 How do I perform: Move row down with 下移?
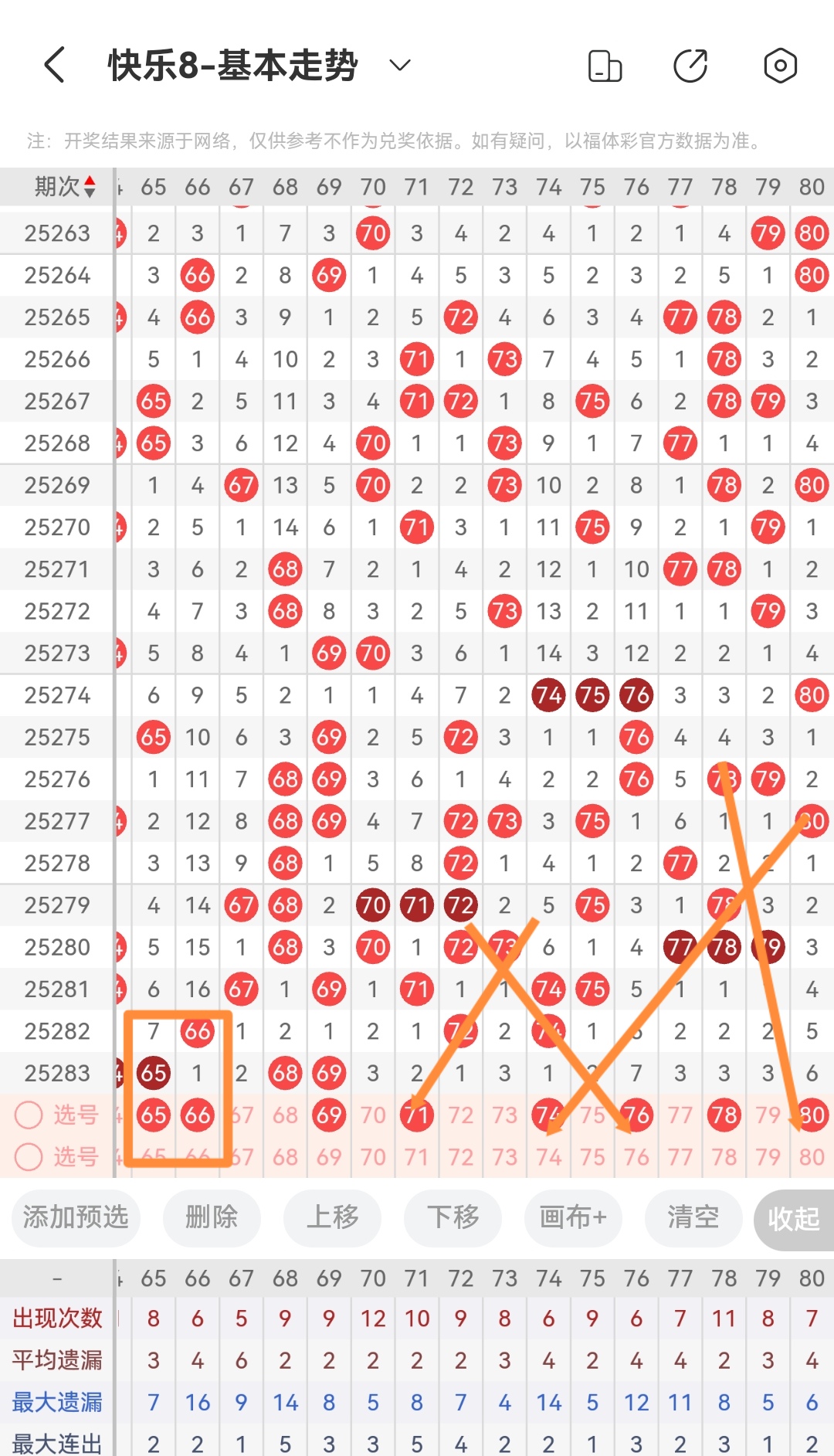pos(453,1218)
